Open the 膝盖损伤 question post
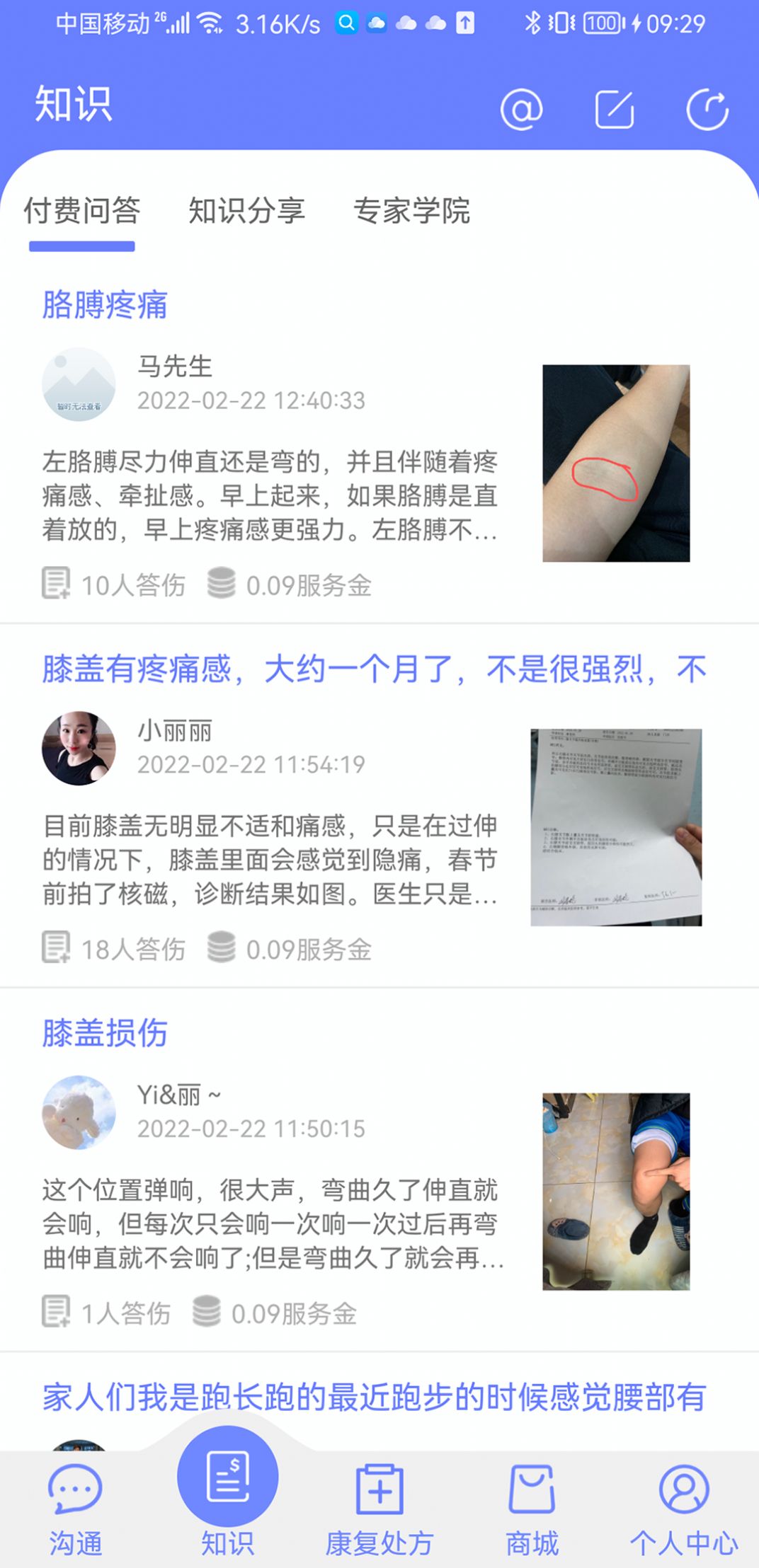Screen dimensions: 759x1568 [x=103, y=1034]
